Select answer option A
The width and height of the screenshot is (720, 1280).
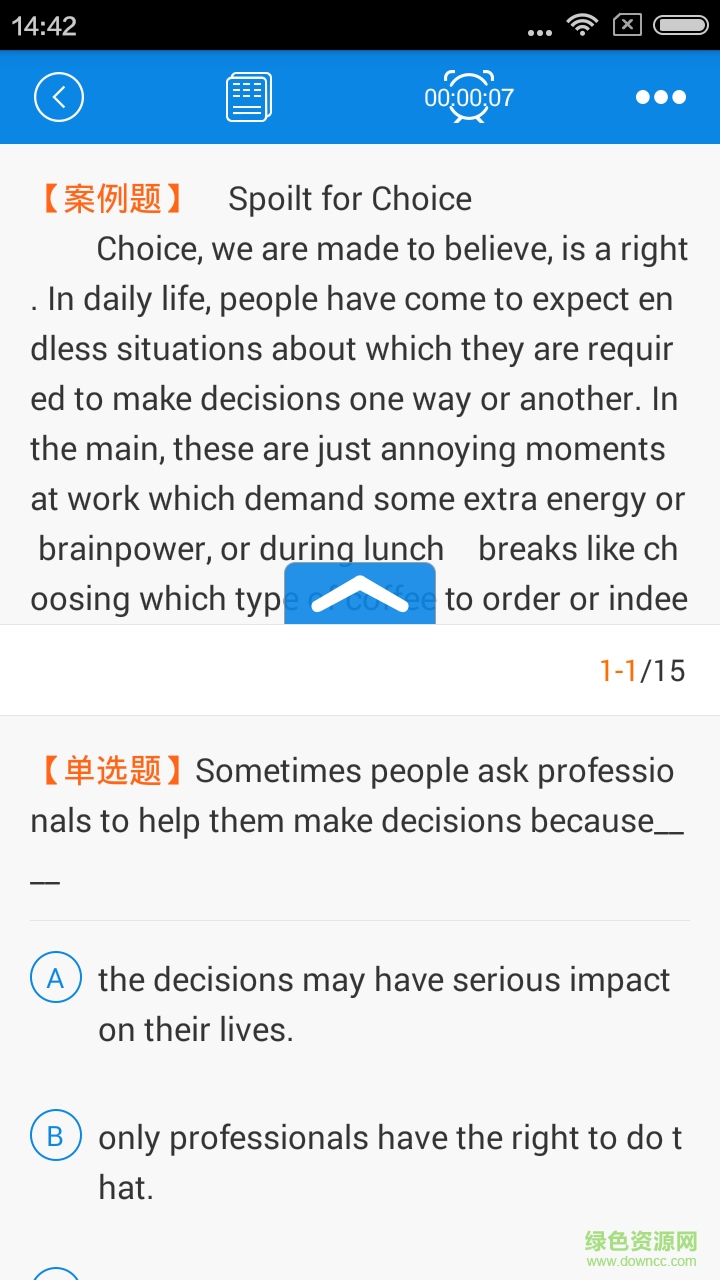55,977
